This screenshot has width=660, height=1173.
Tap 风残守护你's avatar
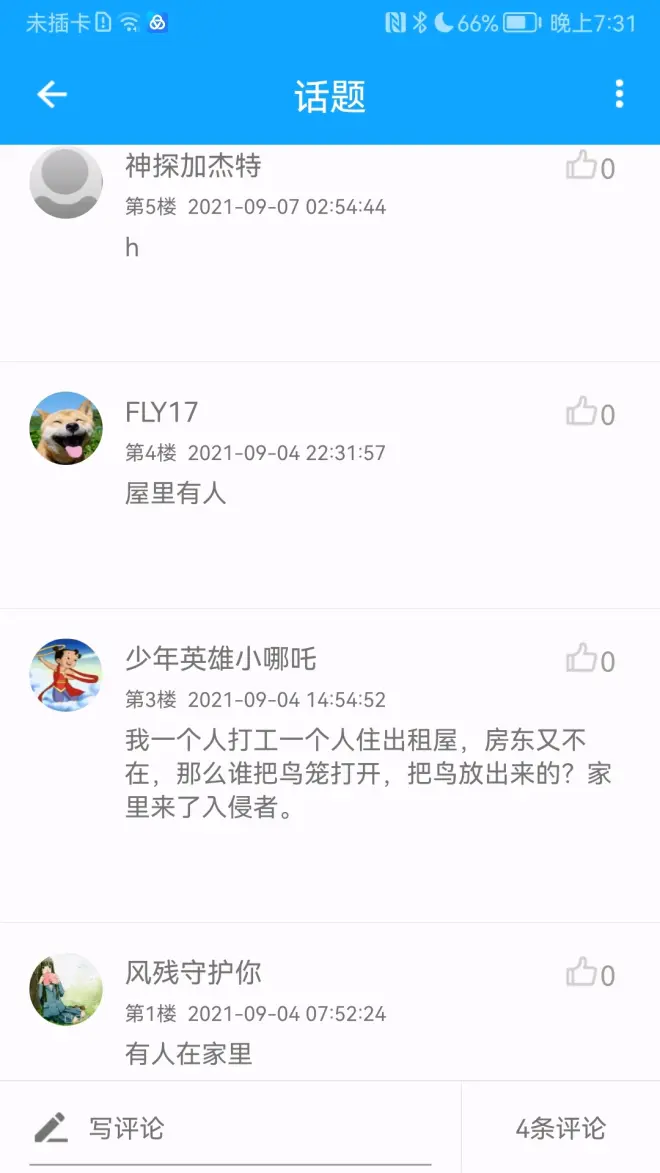(66, 989)
